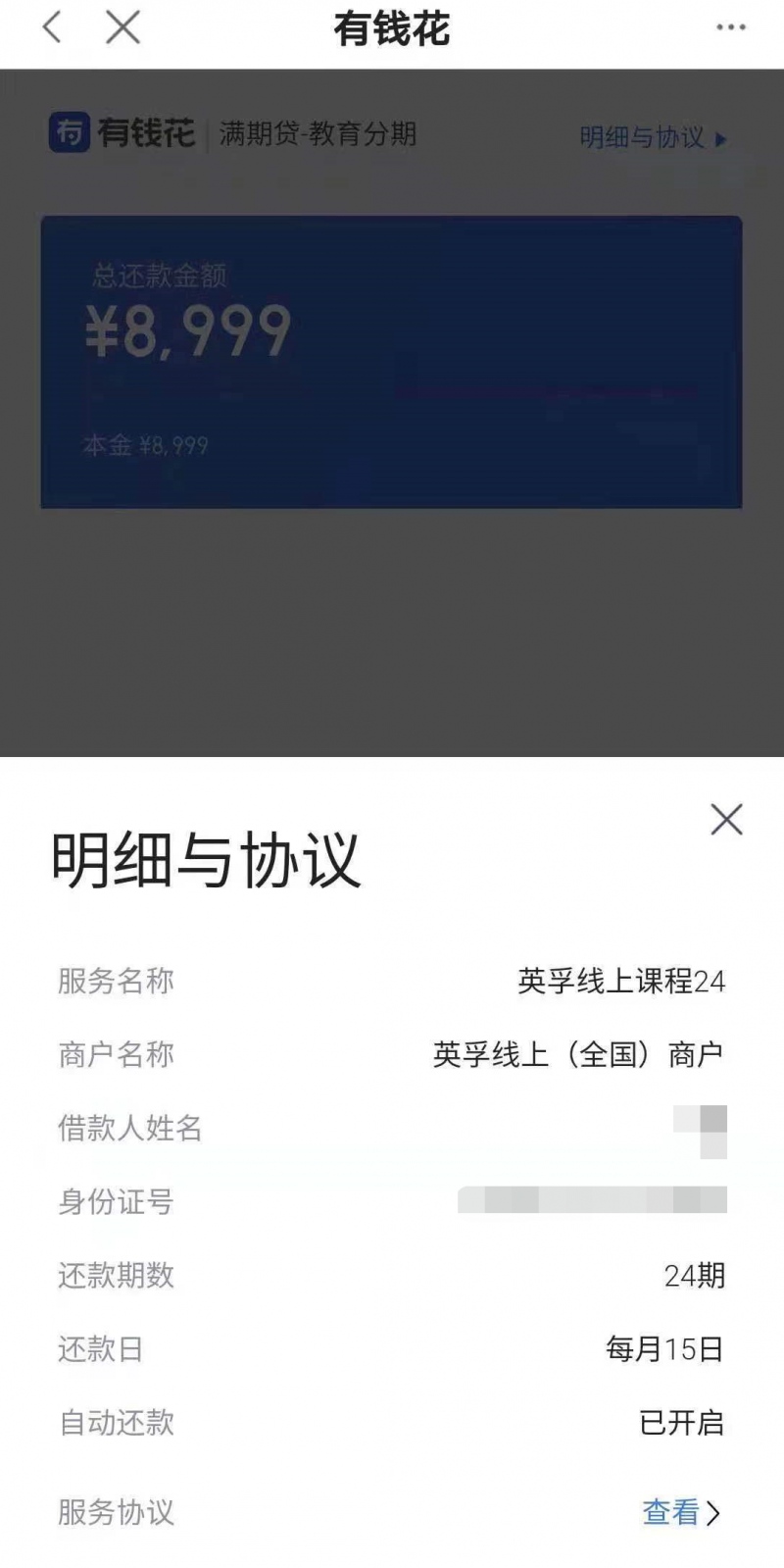Close the 明细与协议 panel with its X

pyautogui.click(x=727, y=820)
